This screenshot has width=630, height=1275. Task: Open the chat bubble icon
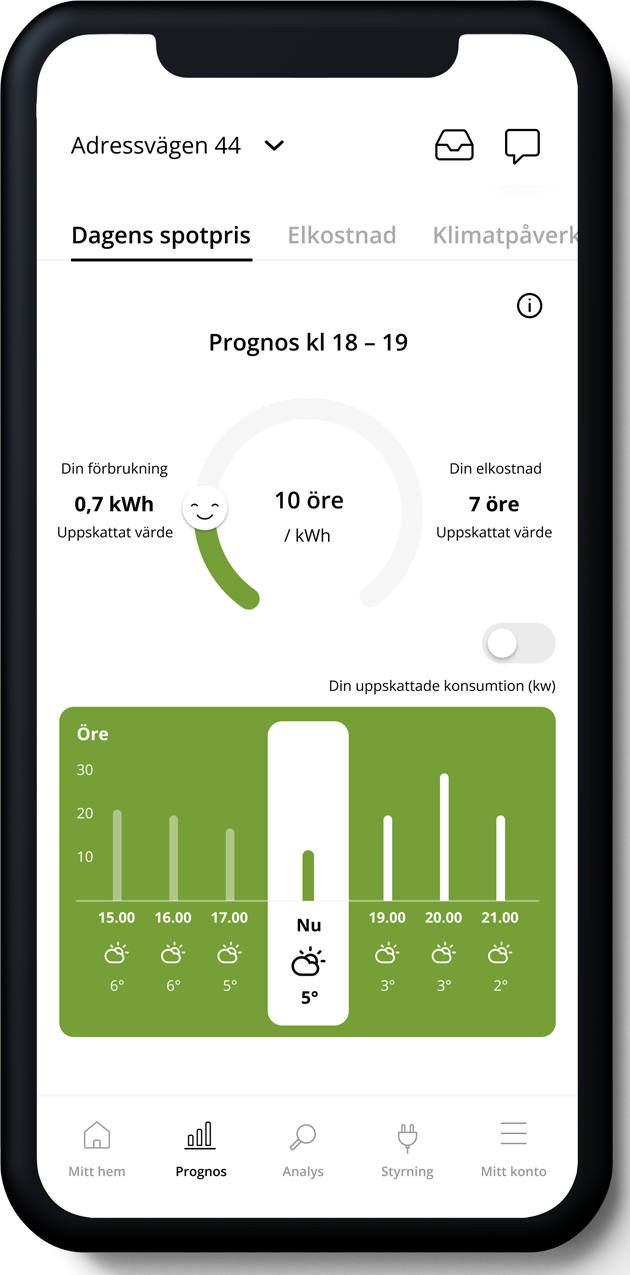522,146
